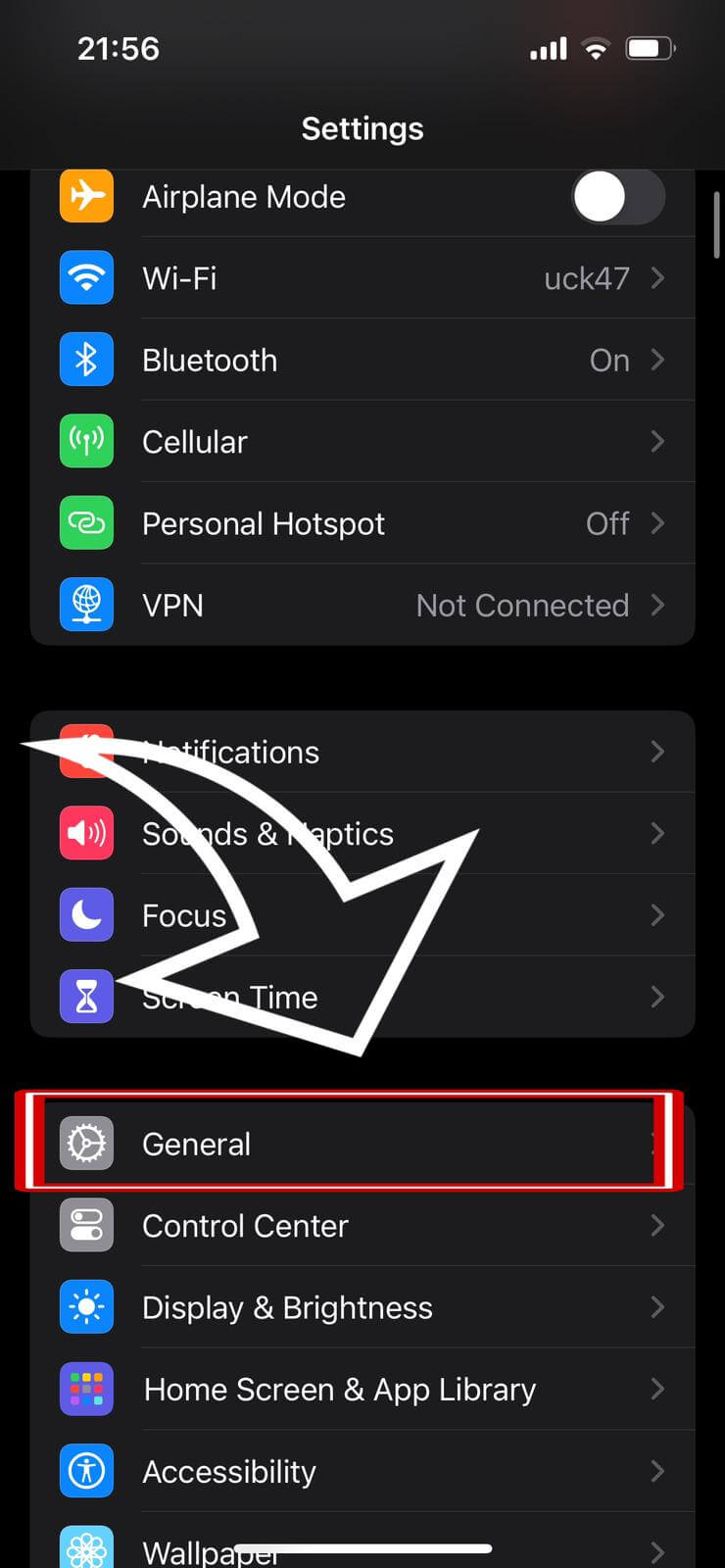Toggle Airplane Mode on

click(617, 196)
